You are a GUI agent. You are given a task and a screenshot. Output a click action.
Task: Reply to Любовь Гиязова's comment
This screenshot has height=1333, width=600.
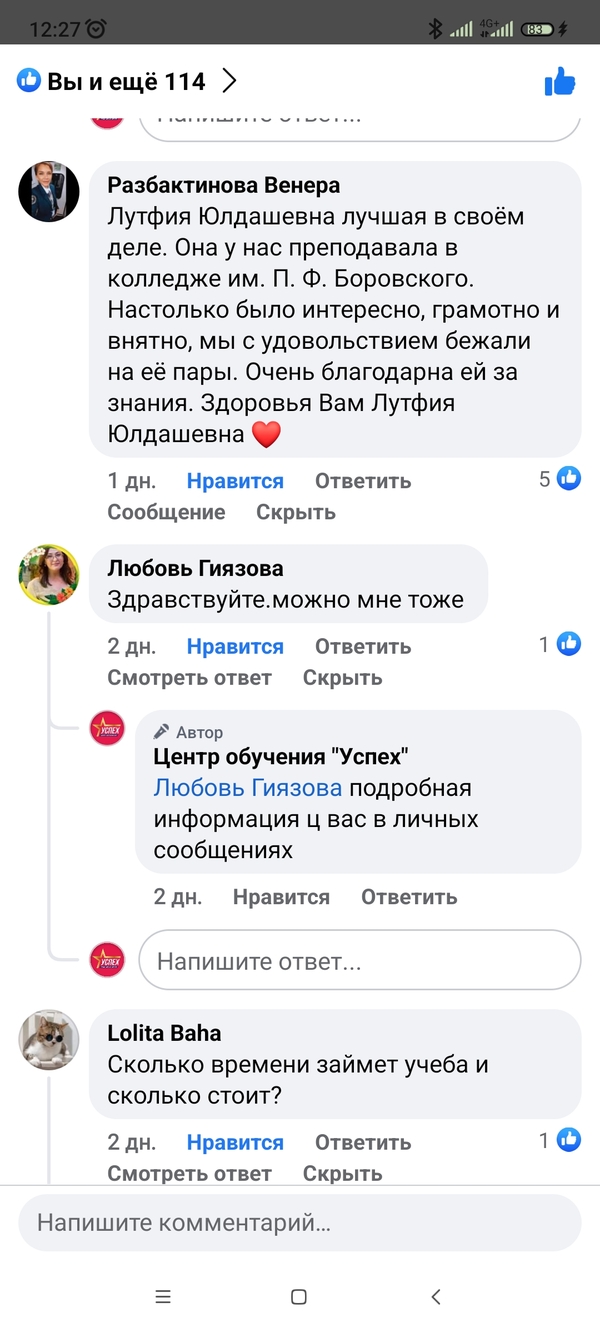coord(363,647)
